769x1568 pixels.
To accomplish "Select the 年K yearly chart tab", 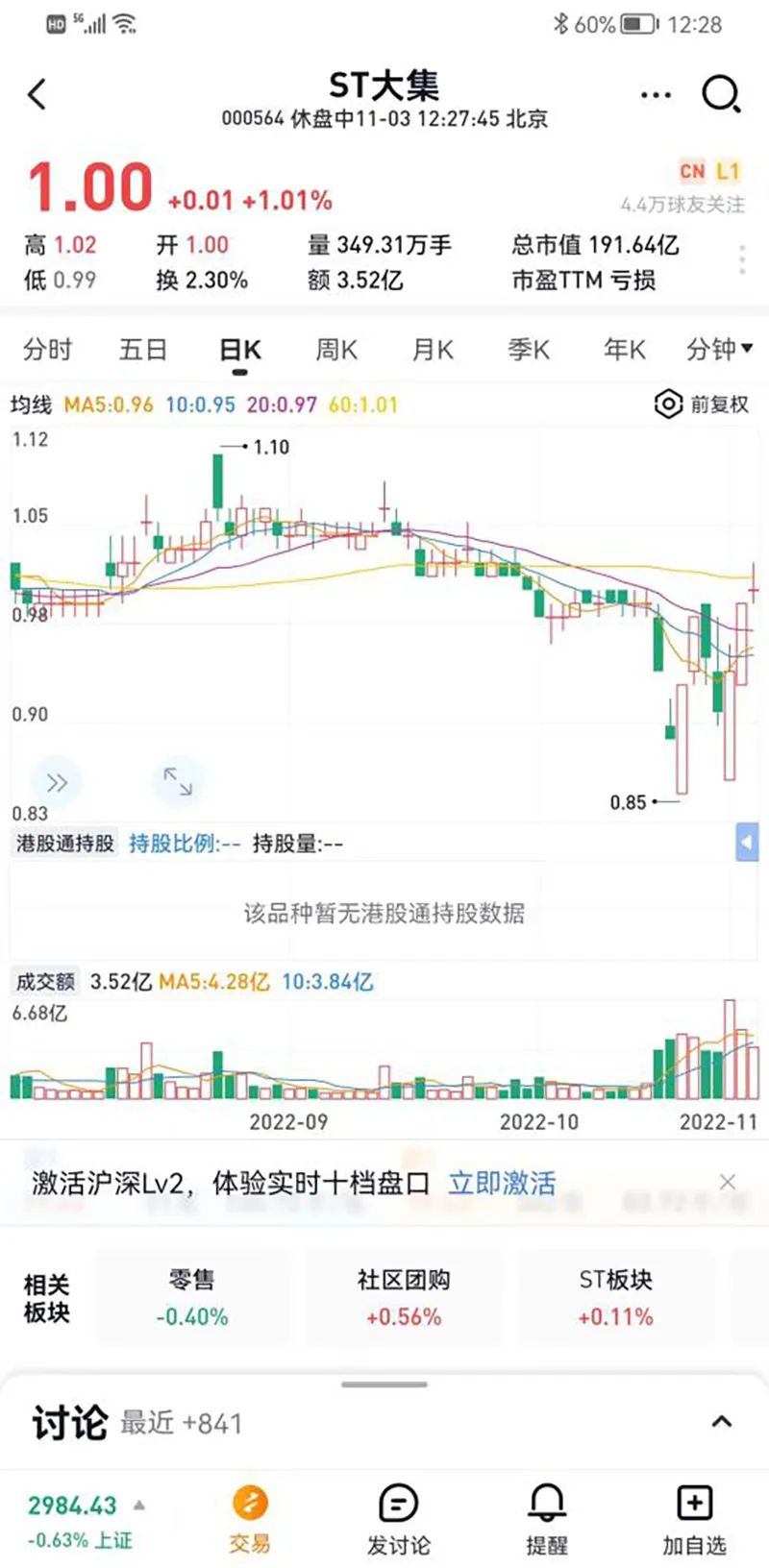I will (x=625, y=350).
